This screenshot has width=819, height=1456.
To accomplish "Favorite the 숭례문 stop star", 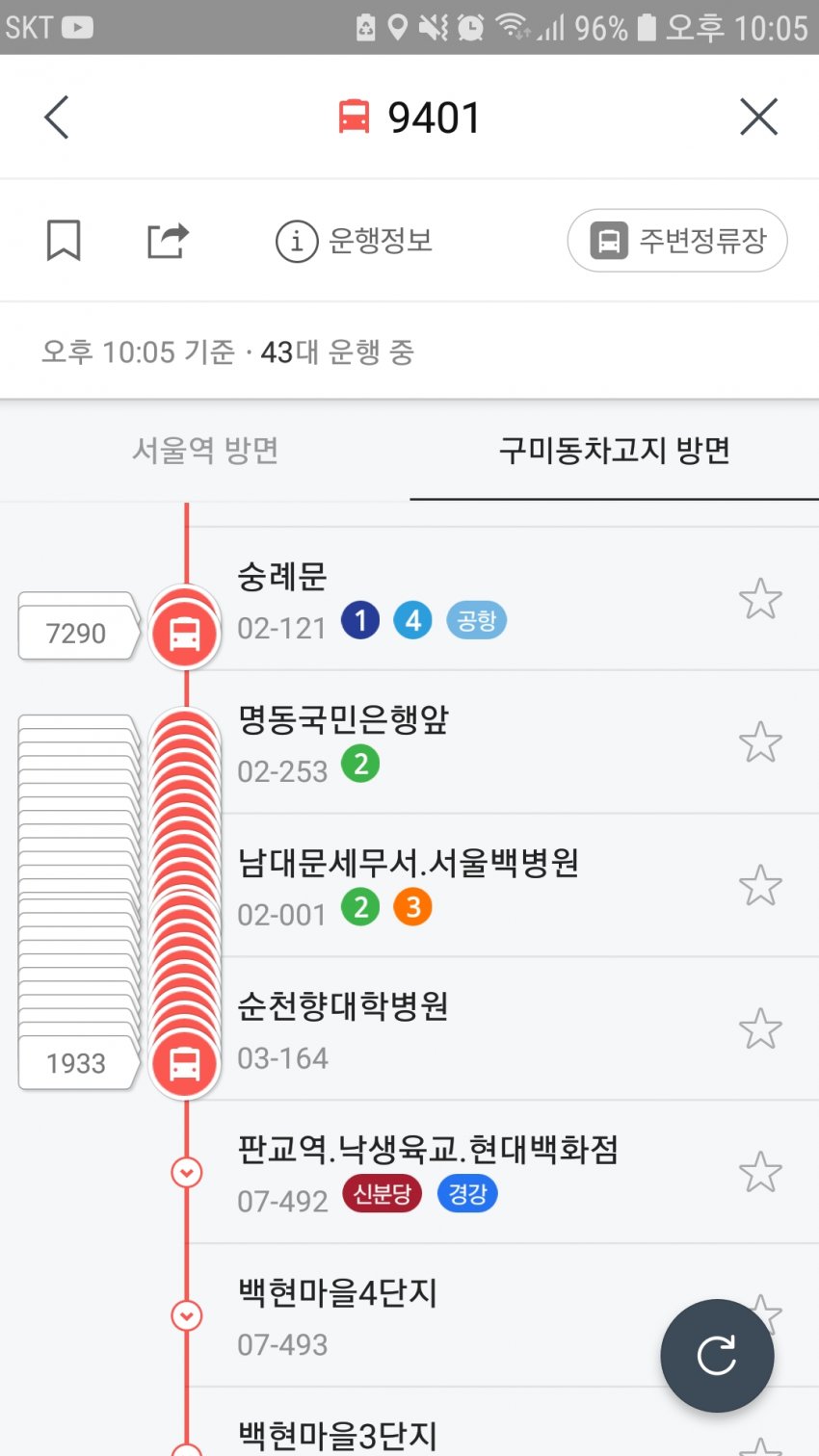I will (x=760, y=599).
